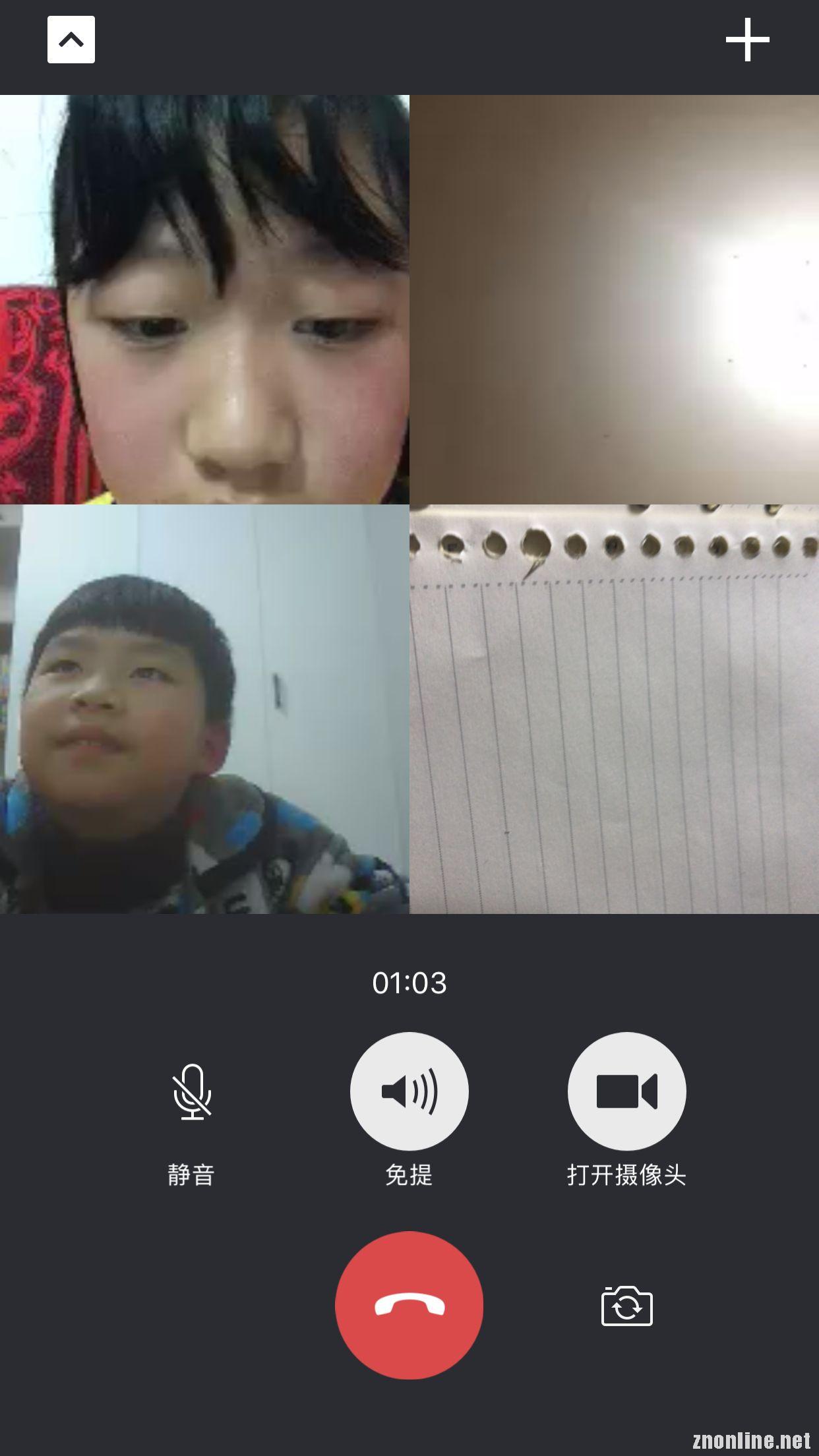Hang up with the red end-call button

409,1305
